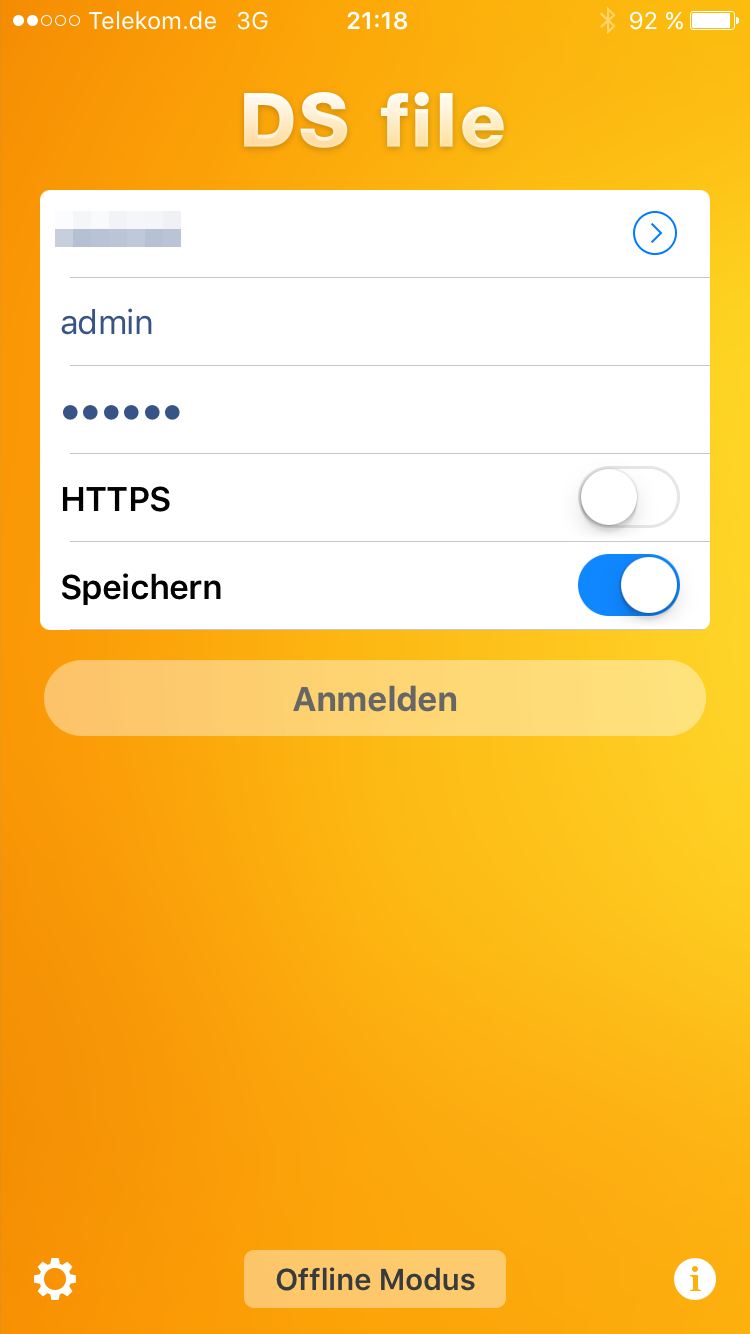Viewport: 750px width, 1334px height.
Task: Turn off the Speichern switch
Action: (628, 585)
